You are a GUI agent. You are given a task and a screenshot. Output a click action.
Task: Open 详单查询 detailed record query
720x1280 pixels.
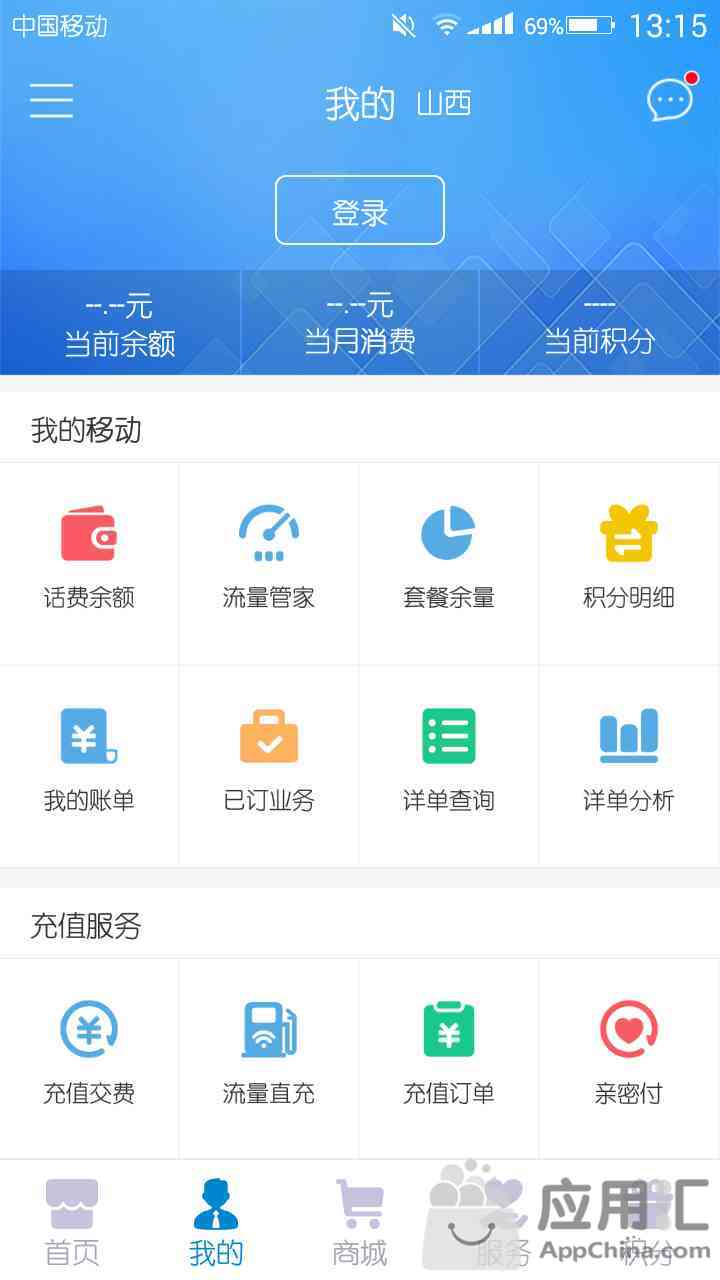pyautogui.click(x=449, y=762)
